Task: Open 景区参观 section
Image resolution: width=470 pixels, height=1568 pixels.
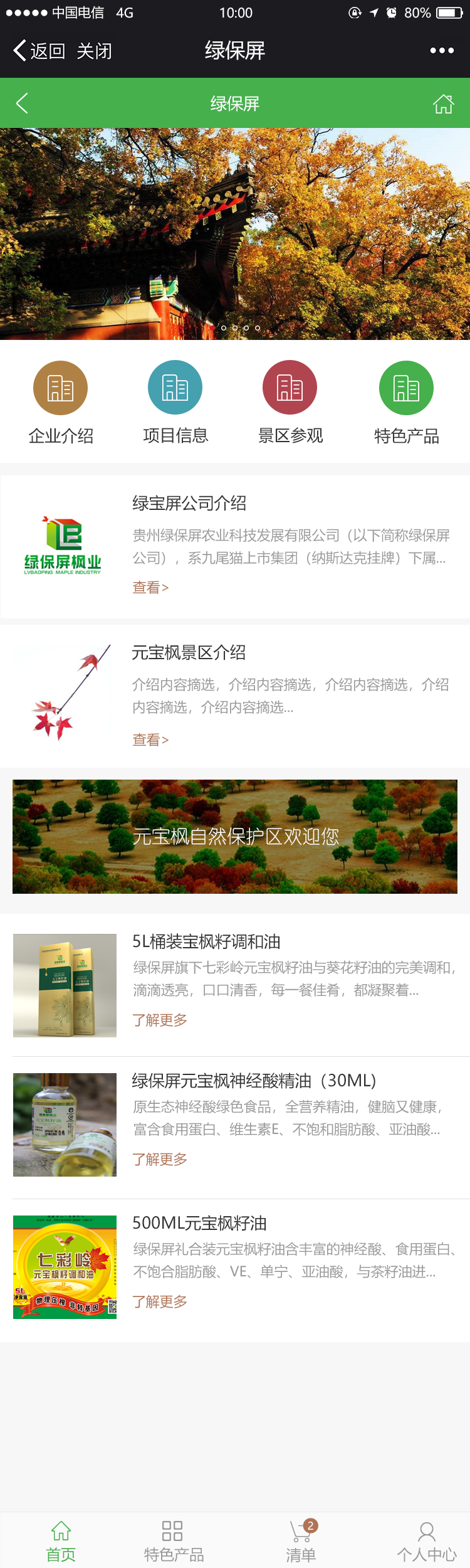Action: pyautogui.click(x=290, y=401)
